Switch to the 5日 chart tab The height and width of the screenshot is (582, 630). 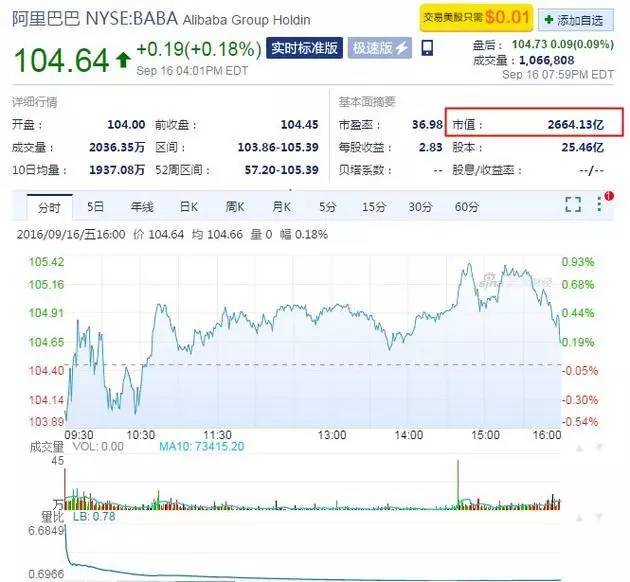pos(95,207)
